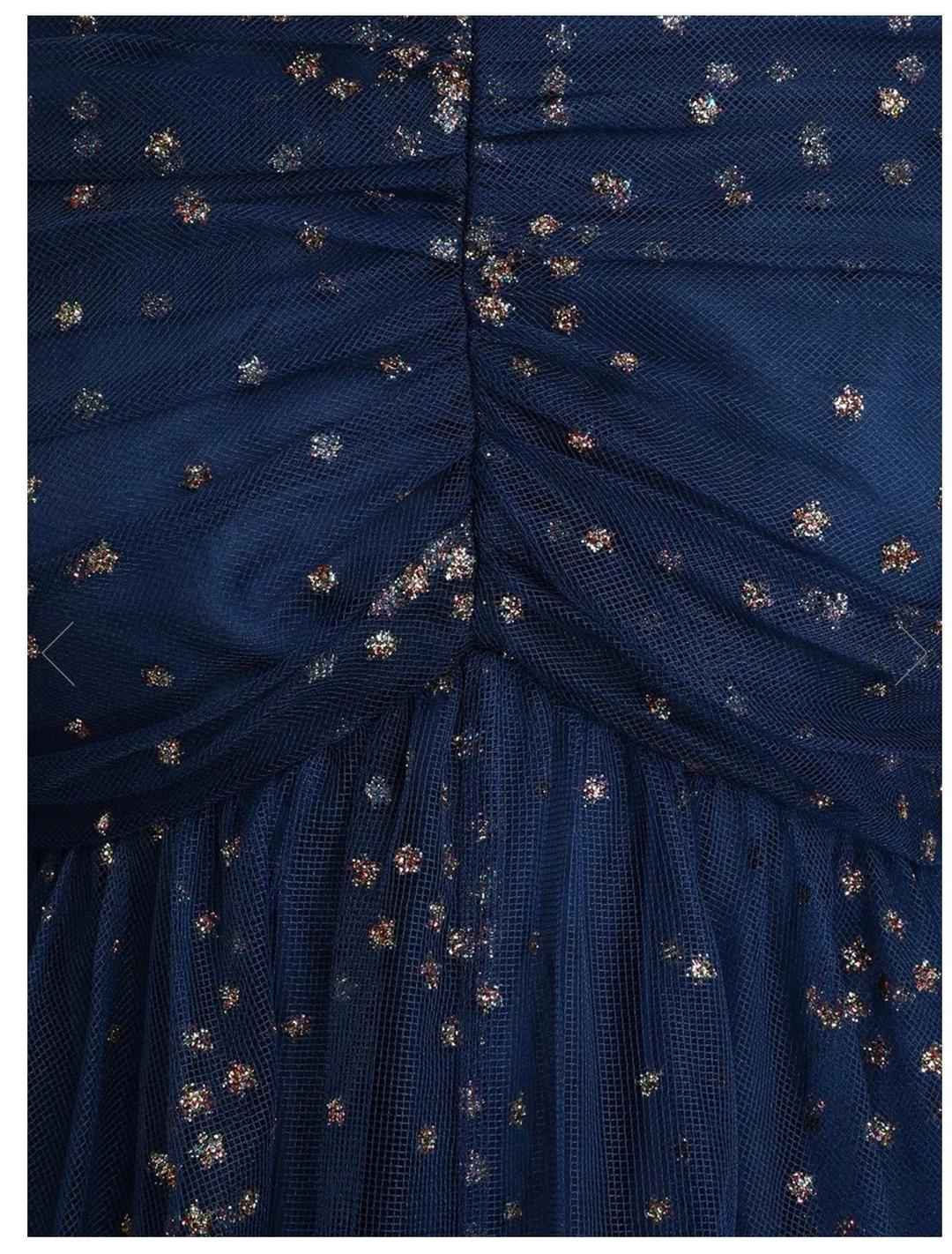The height and width of the screenshot is (1254, 952).
Task: Go to the previous product image
Action: (60, 653)
